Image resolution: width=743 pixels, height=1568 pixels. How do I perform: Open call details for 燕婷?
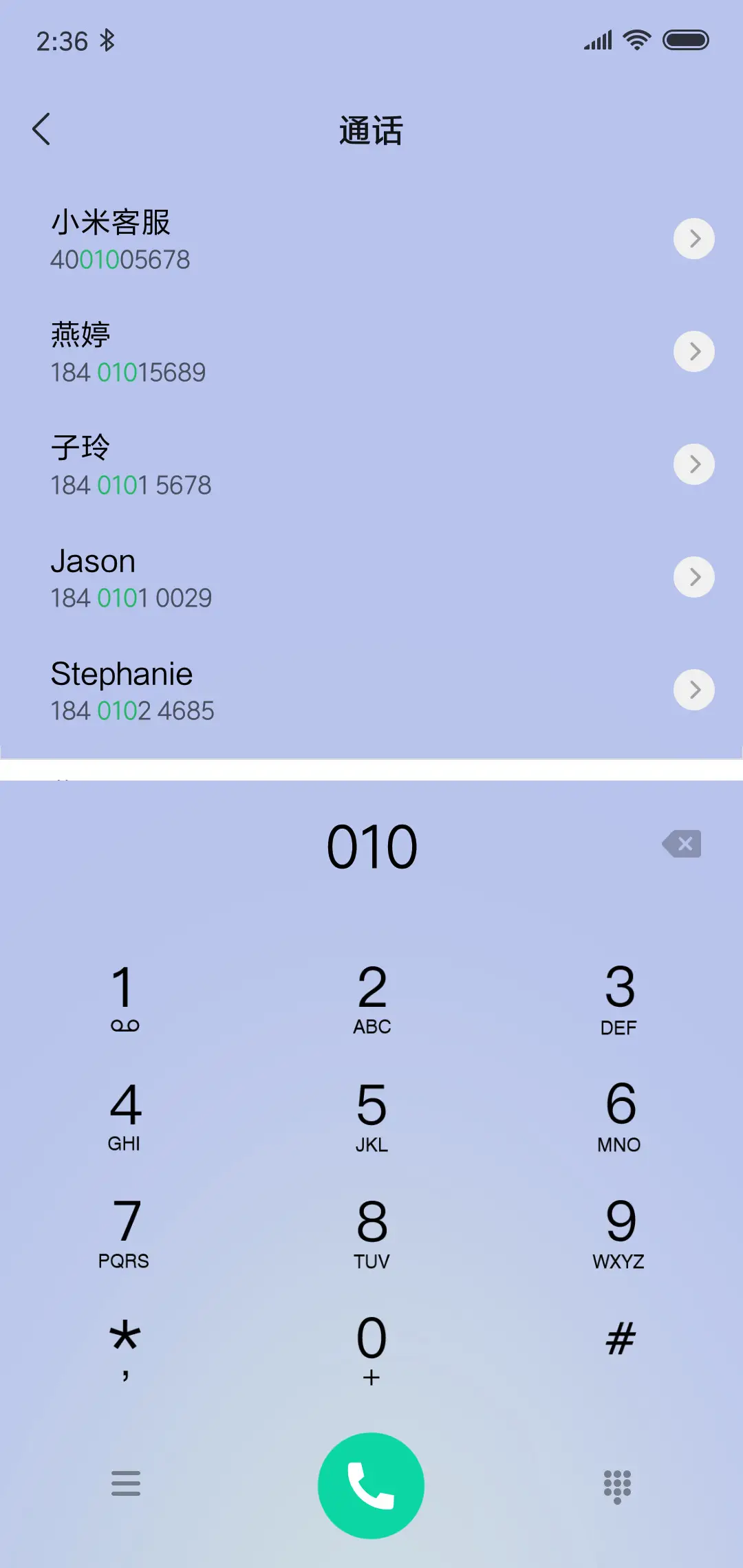click(693, 351)
